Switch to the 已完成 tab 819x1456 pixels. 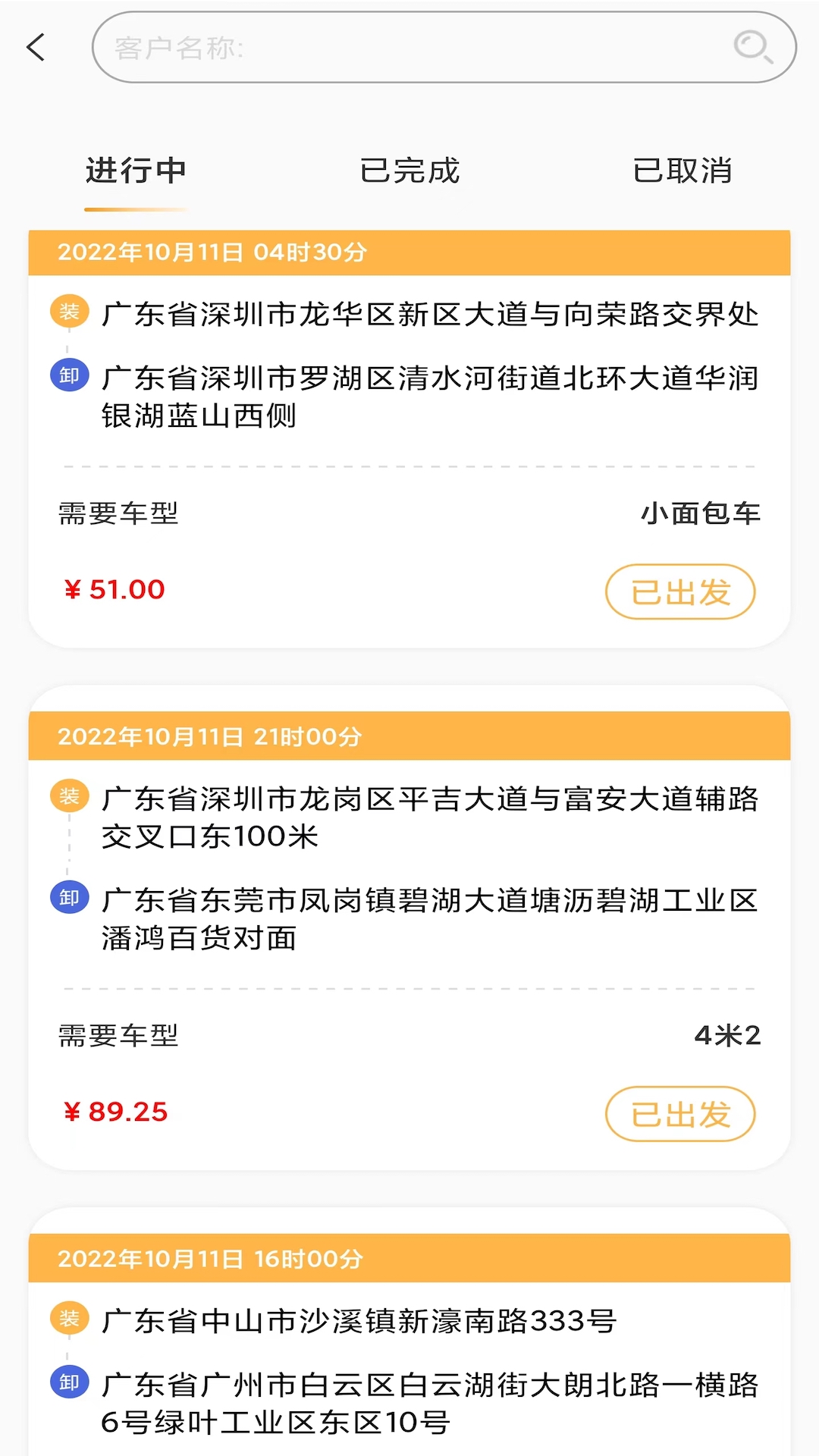[409, 171]
